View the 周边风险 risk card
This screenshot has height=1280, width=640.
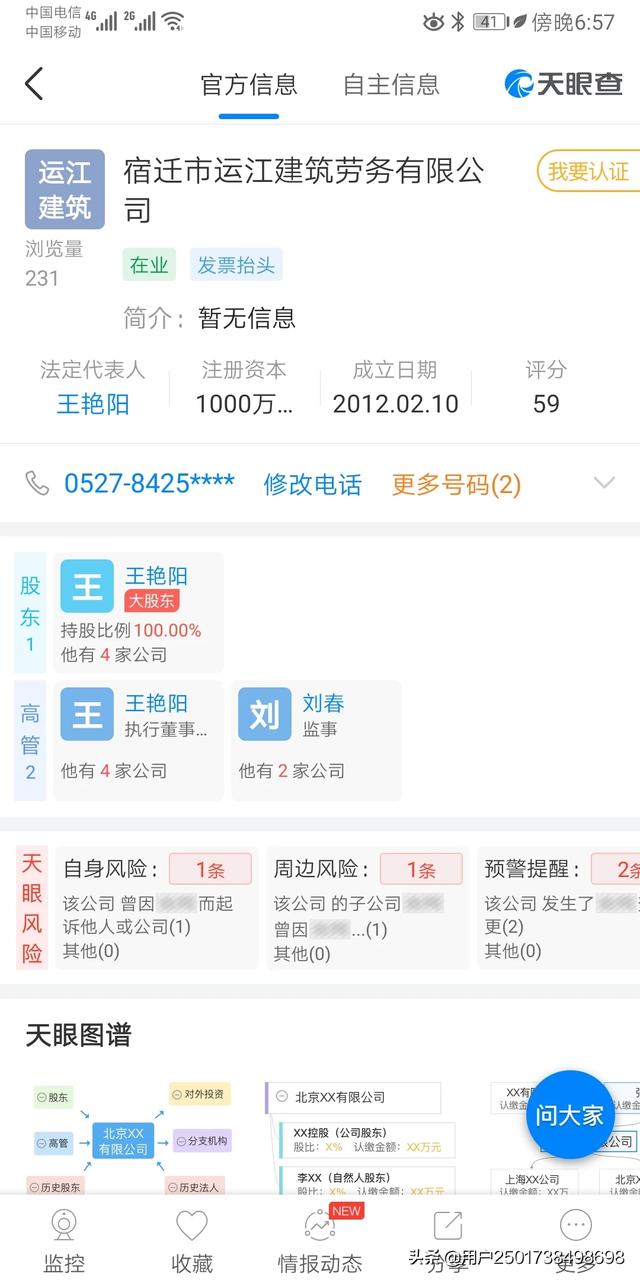click(x=369, y=908)
